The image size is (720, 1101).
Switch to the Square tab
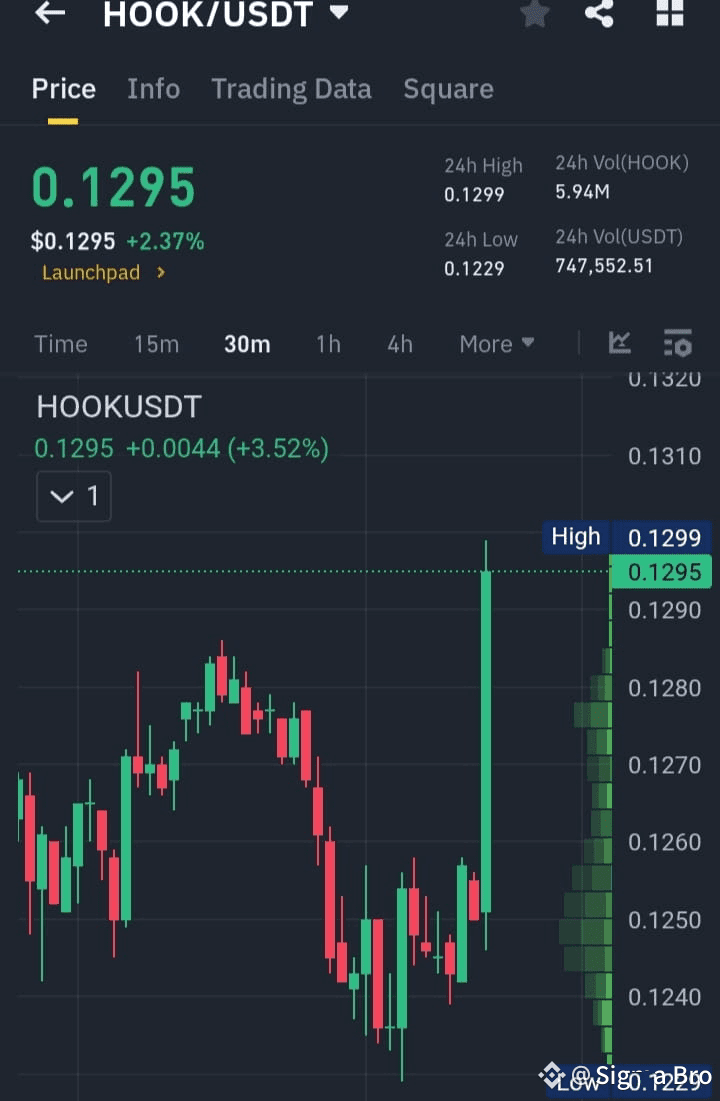tap(448, 89)
